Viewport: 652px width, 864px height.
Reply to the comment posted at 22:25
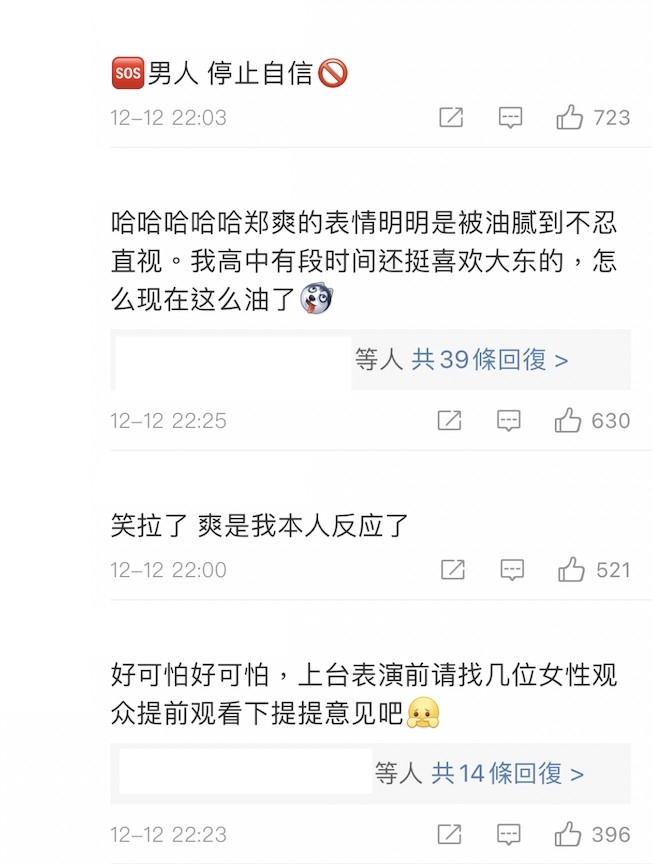(x=510, y=421)
